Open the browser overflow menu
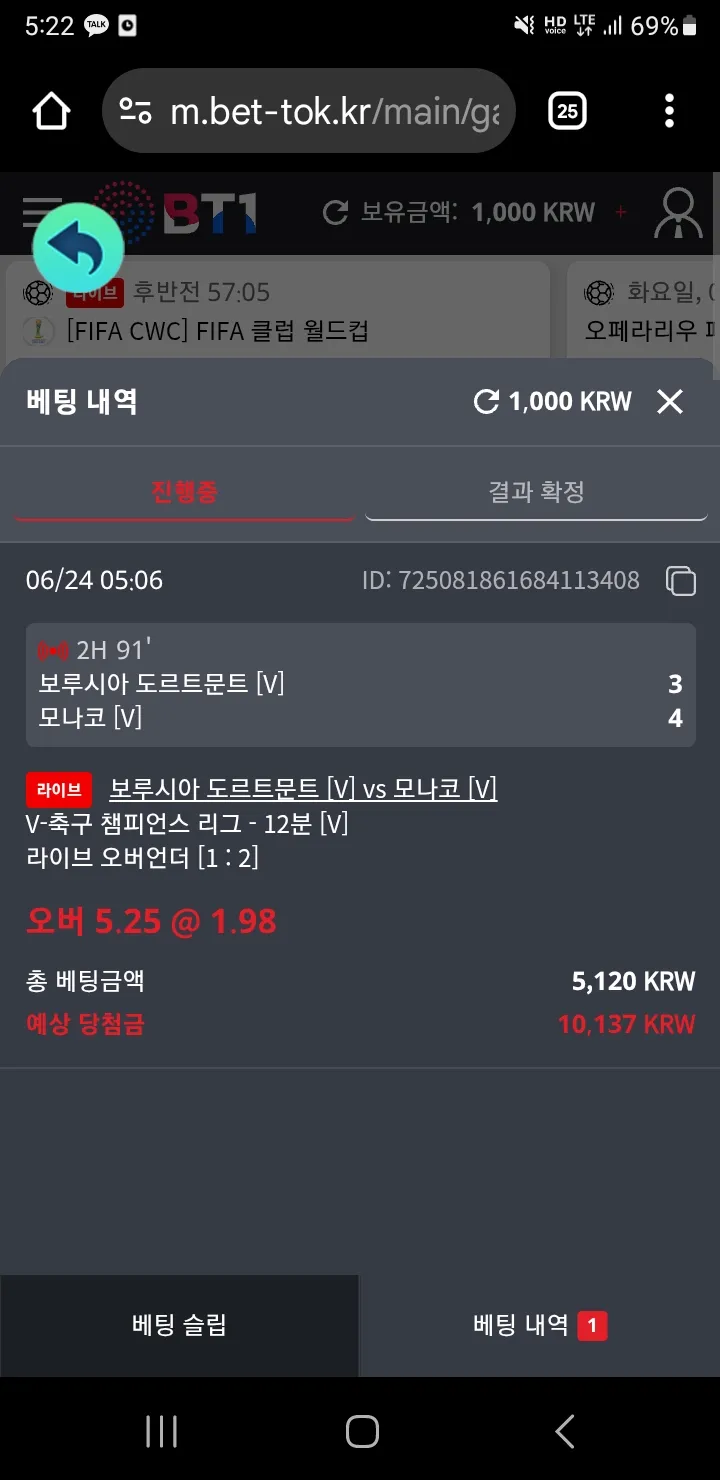Image resolution: width=720 pixels, height=1480 pixels. click(669, 111)
